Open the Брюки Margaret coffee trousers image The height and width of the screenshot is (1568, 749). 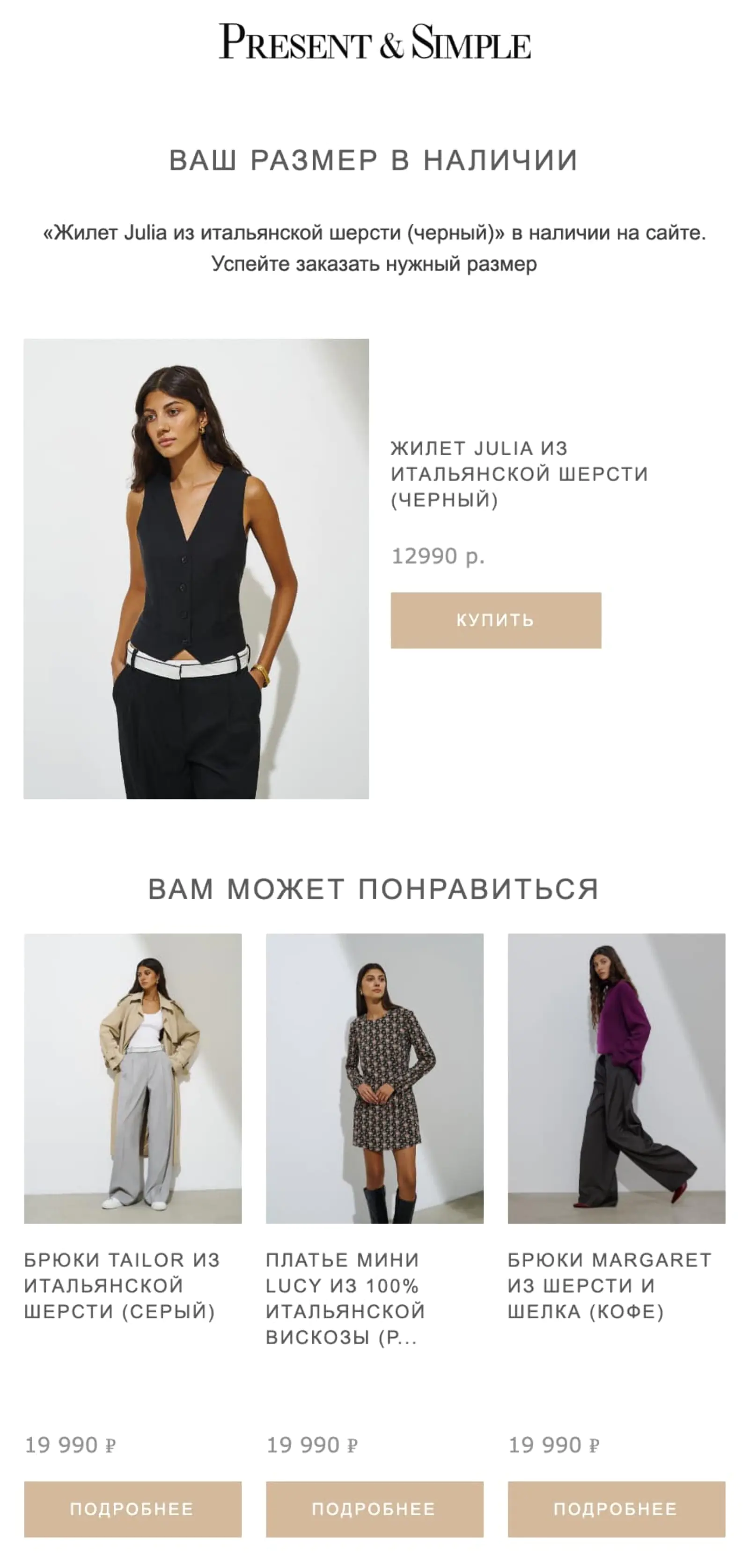click(616, 1078)
